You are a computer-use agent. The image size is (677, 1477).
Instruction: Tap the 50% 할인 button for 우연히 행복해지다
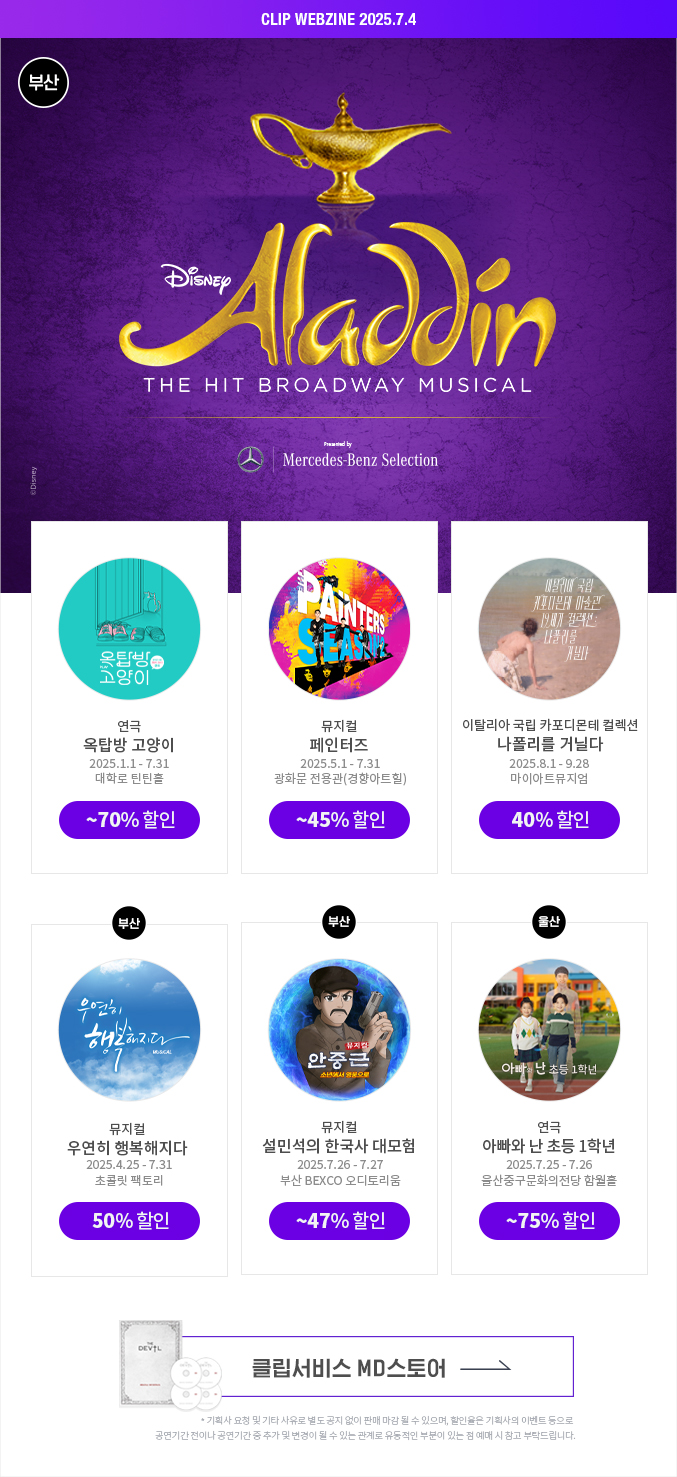tap(129, 1221)
